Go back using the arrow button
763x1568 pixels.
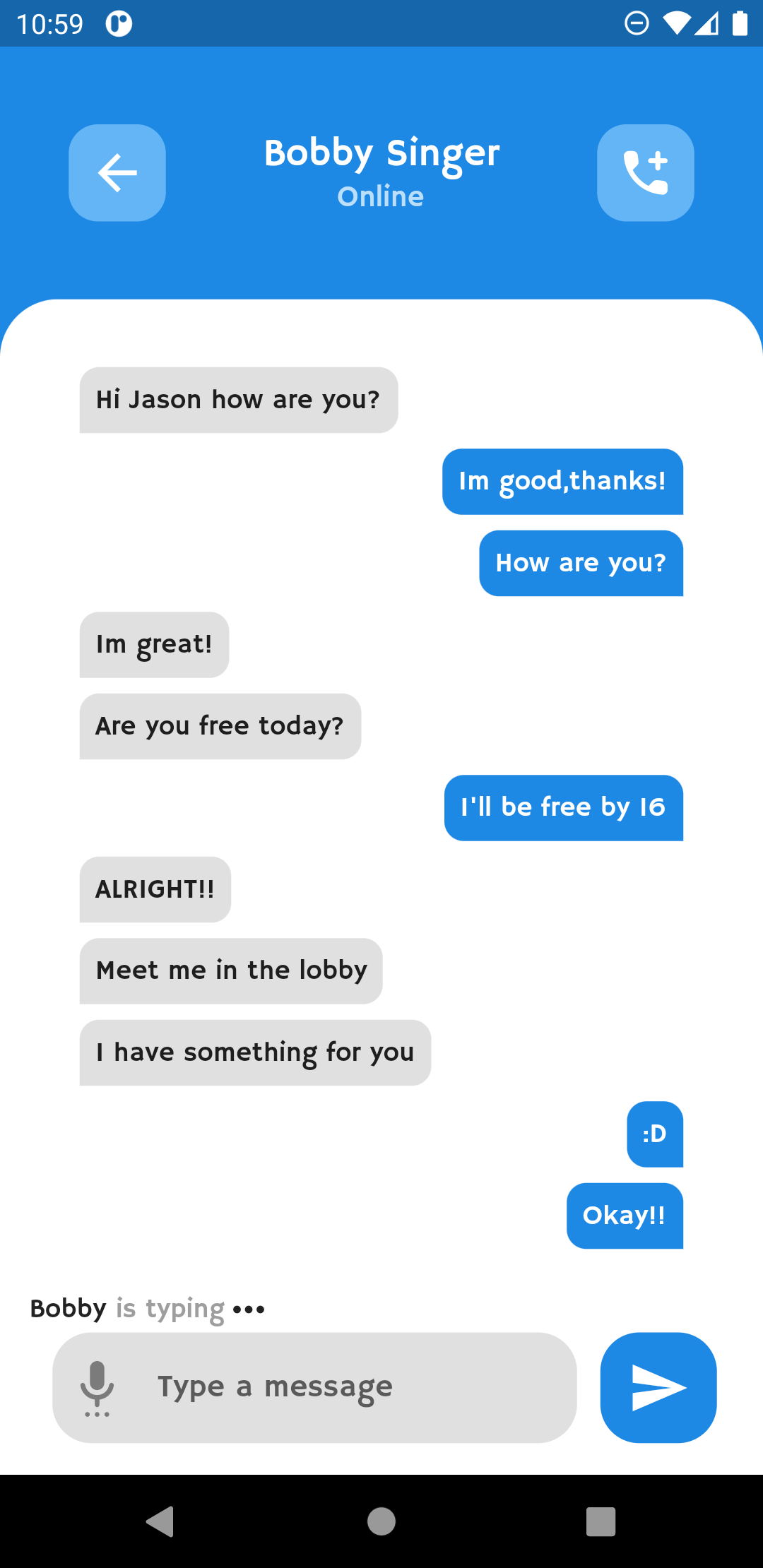(x=117, y=173)
